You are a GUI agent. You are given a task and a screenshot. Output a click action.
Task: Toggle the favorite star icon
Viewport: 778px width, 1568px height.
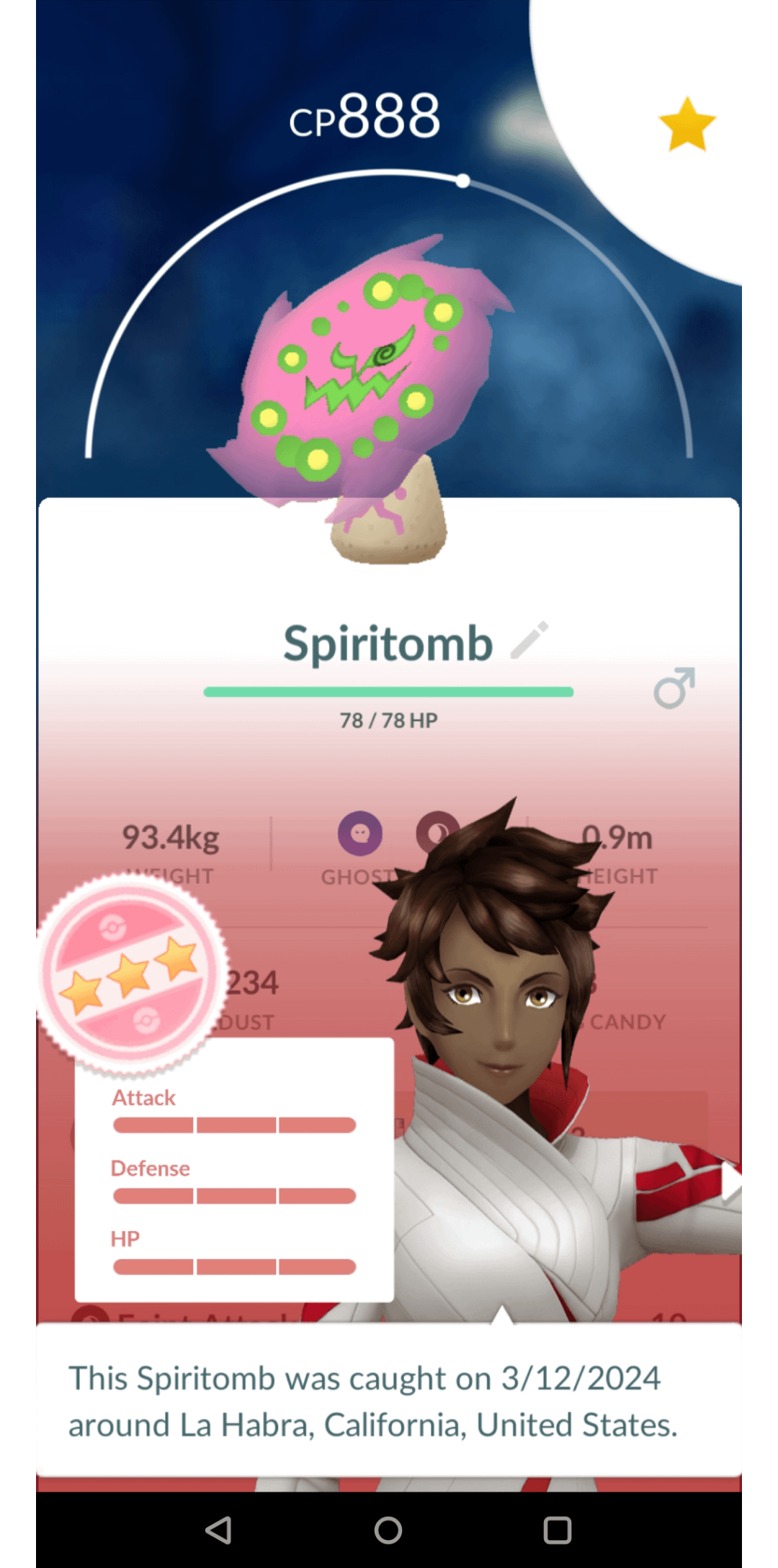pyautogui.click(x=687, y=125)
